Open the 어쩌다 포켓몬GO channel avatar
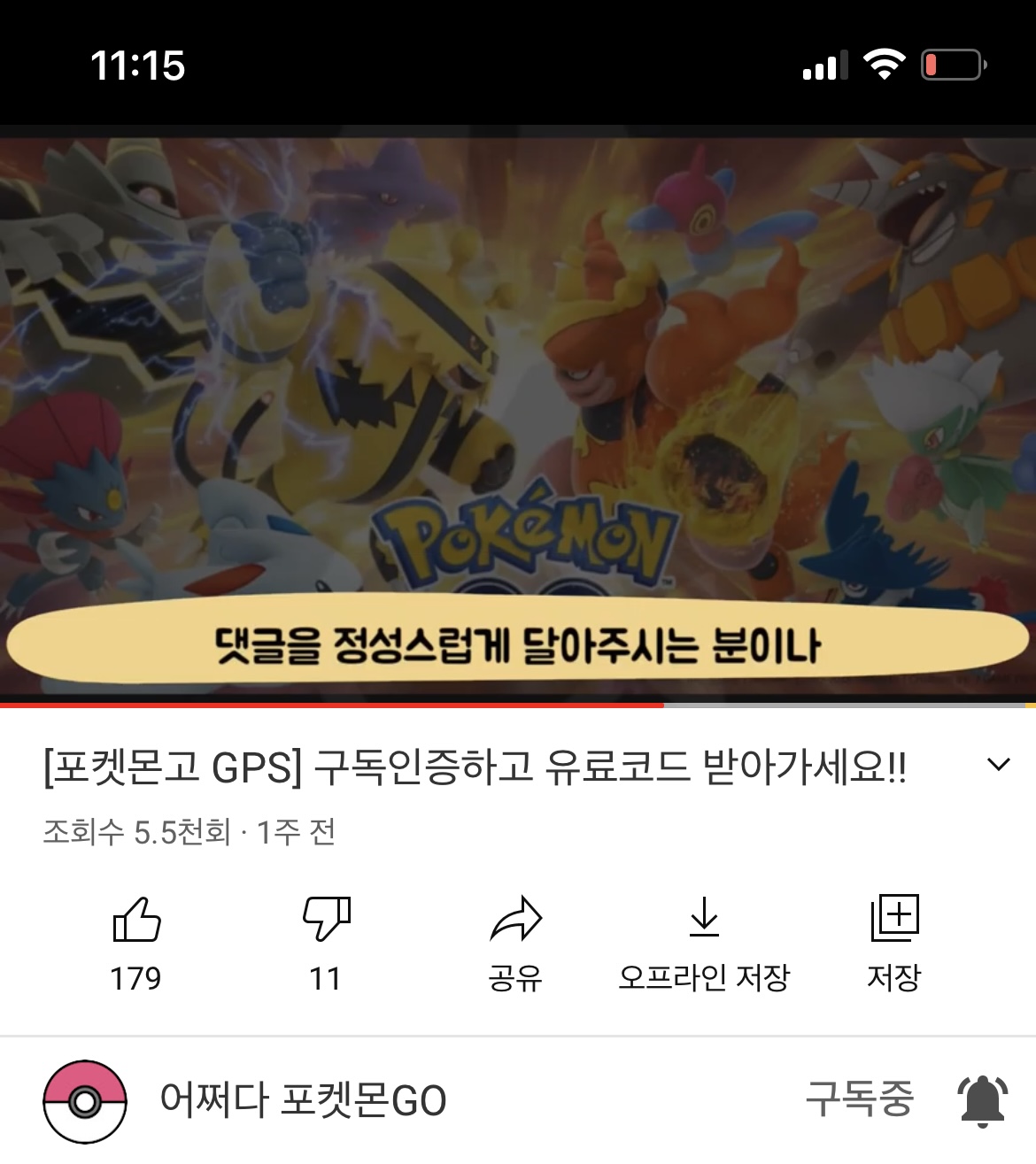1036x1164 pixels. click(x=85, y=1101)
